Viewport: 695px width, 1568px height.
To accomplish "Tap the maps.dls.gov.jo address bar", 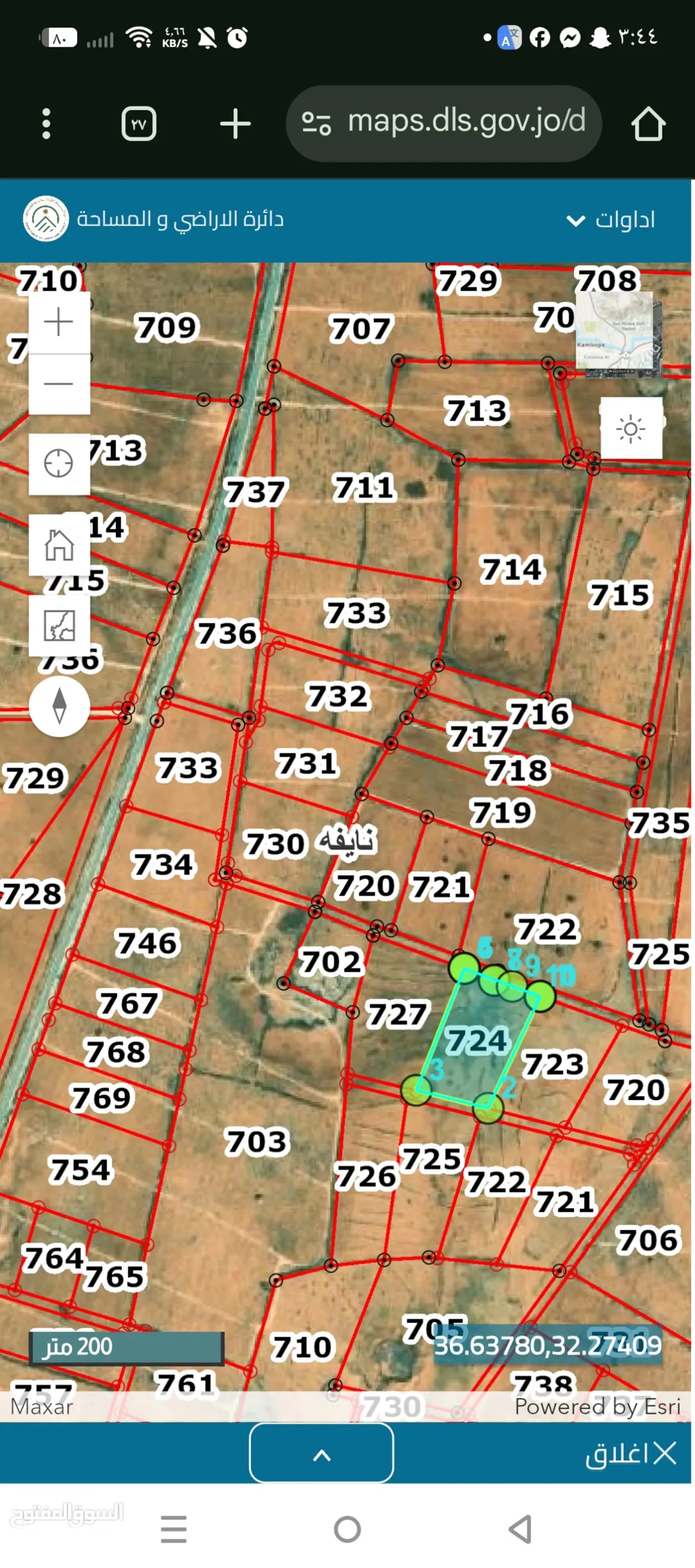I will tap(444, 123).
